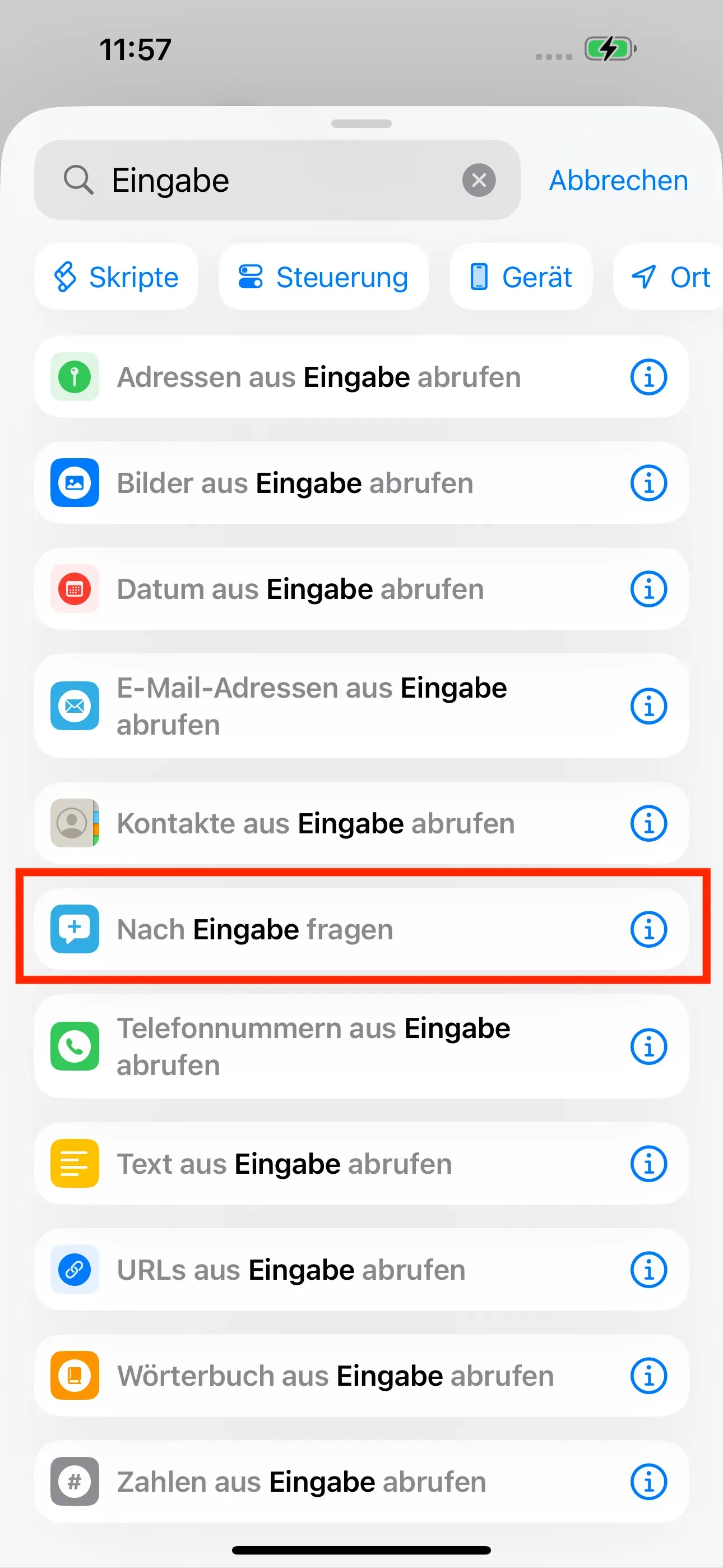Switch to the Steuerung filter
723x1568 pixels.
(x=323, y=277)
